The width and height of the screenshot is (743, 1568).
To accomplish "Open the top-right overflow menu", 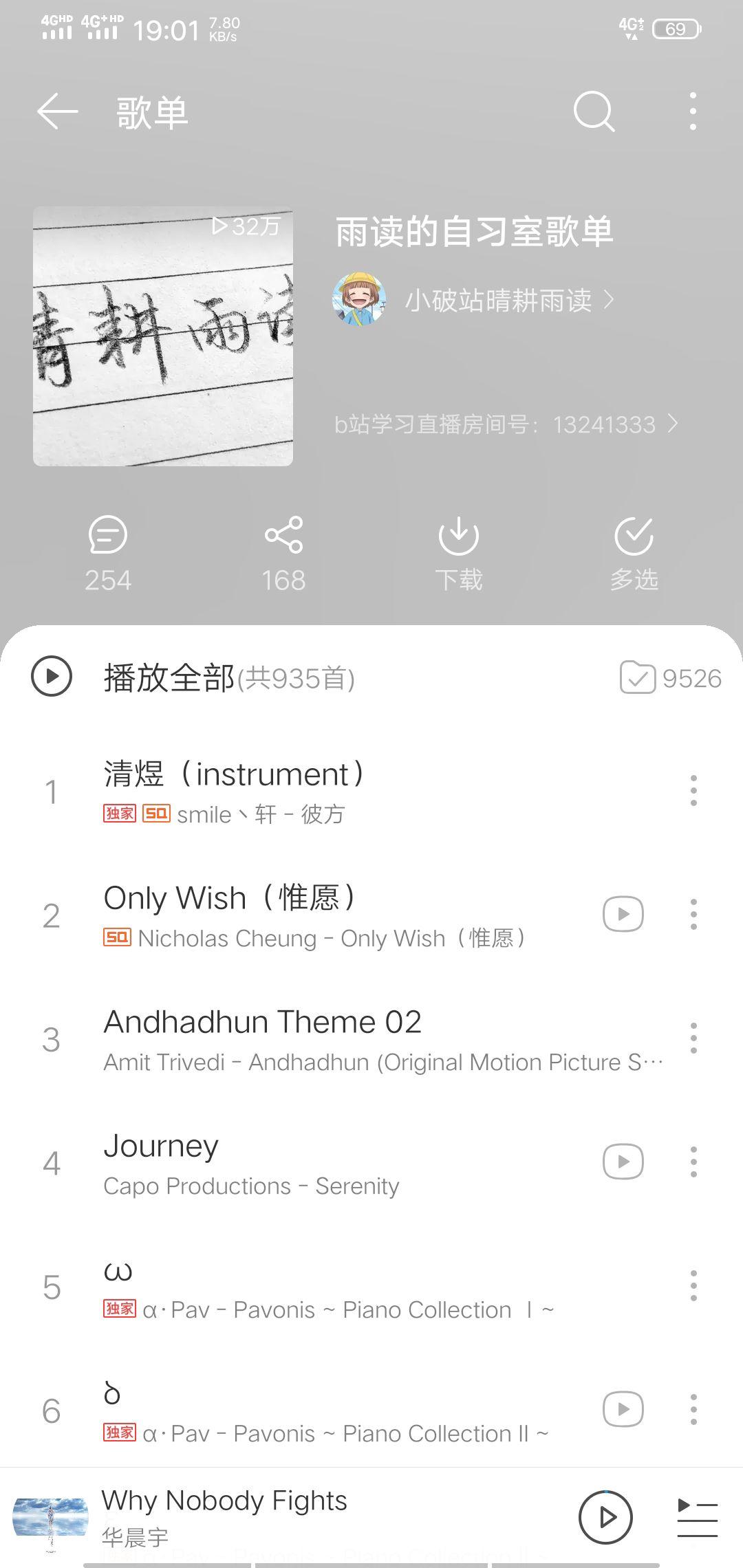I will pos(693,112).
